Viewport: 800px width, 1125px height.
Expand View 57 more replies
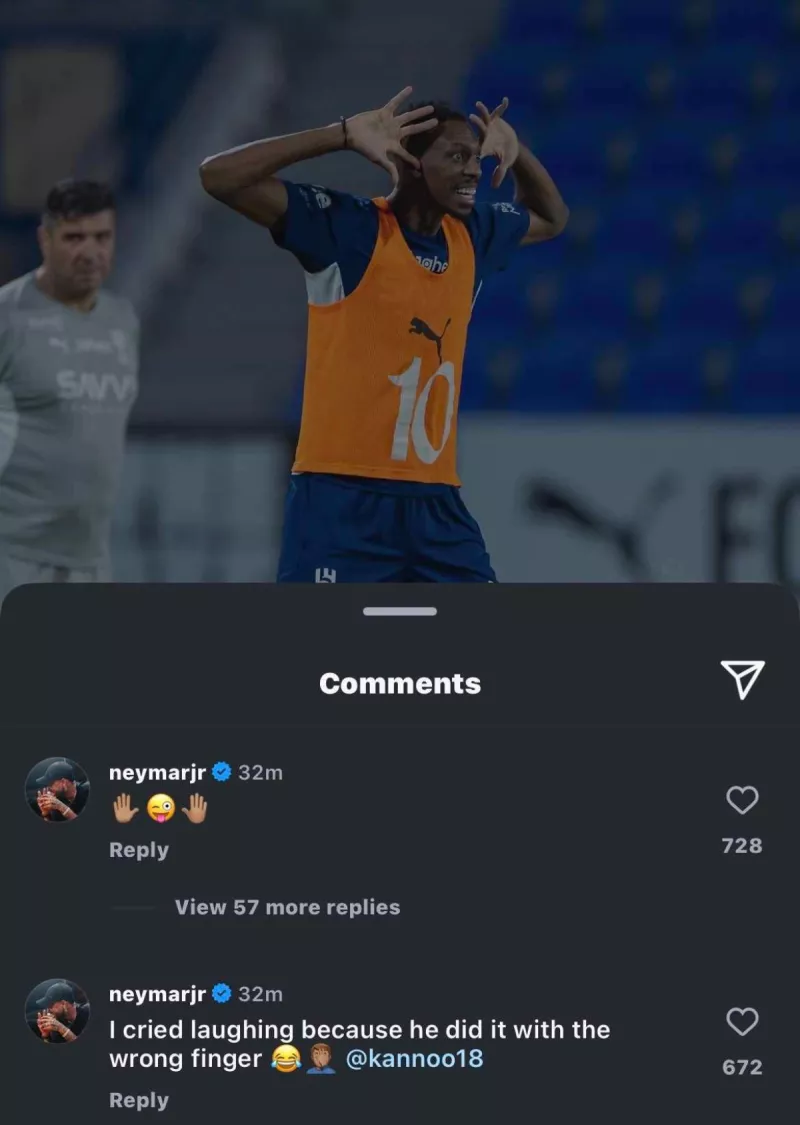coord(287,907)
